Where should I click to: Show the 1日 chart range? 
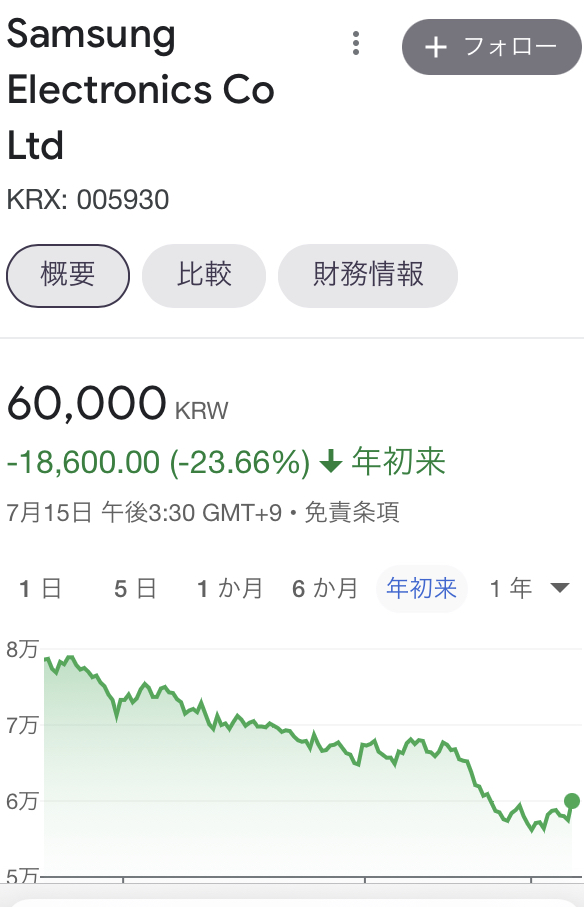(x=40, y=589)
